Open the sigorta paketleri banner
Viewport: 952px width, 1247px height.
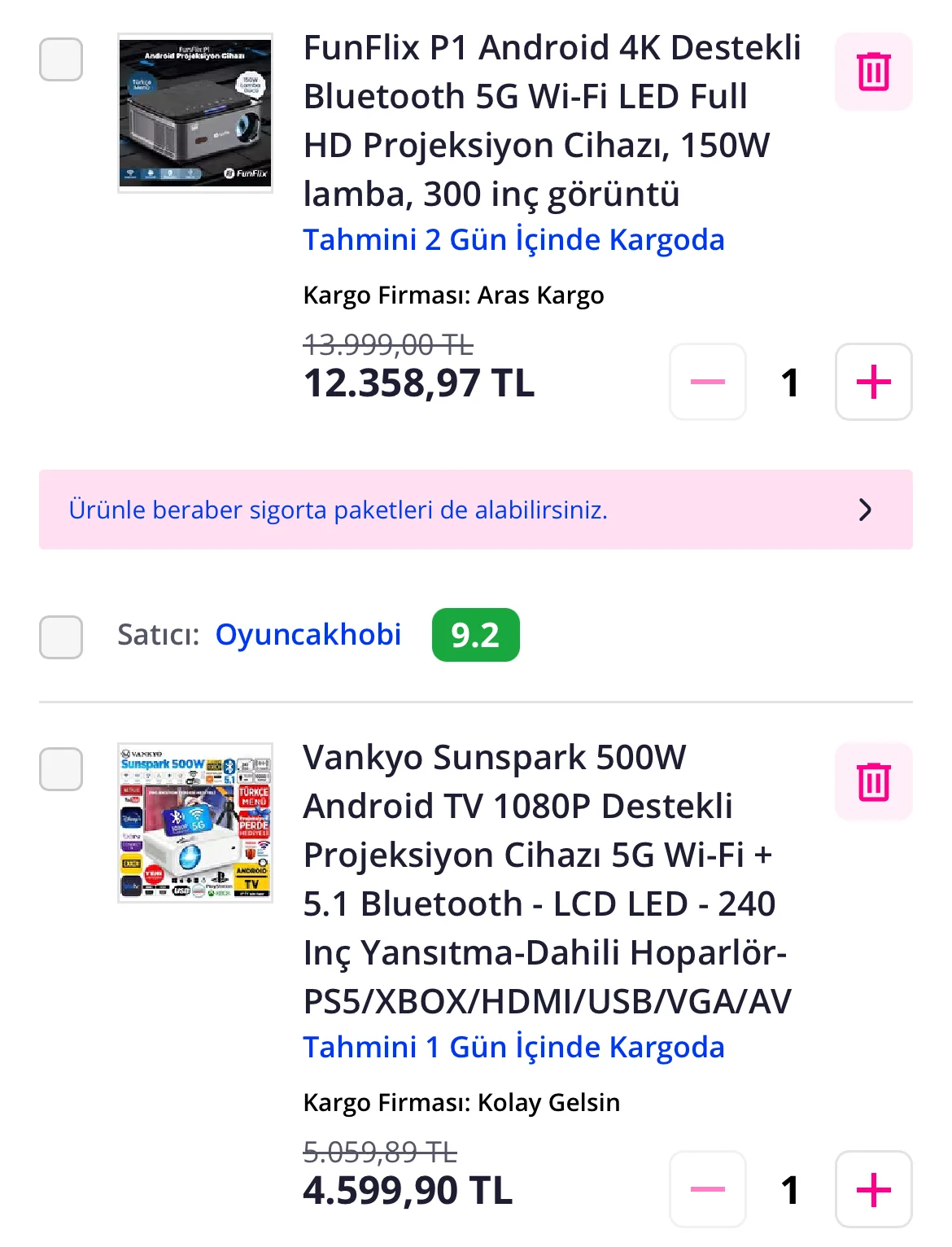pyautogui.click(x=475, y=510)
